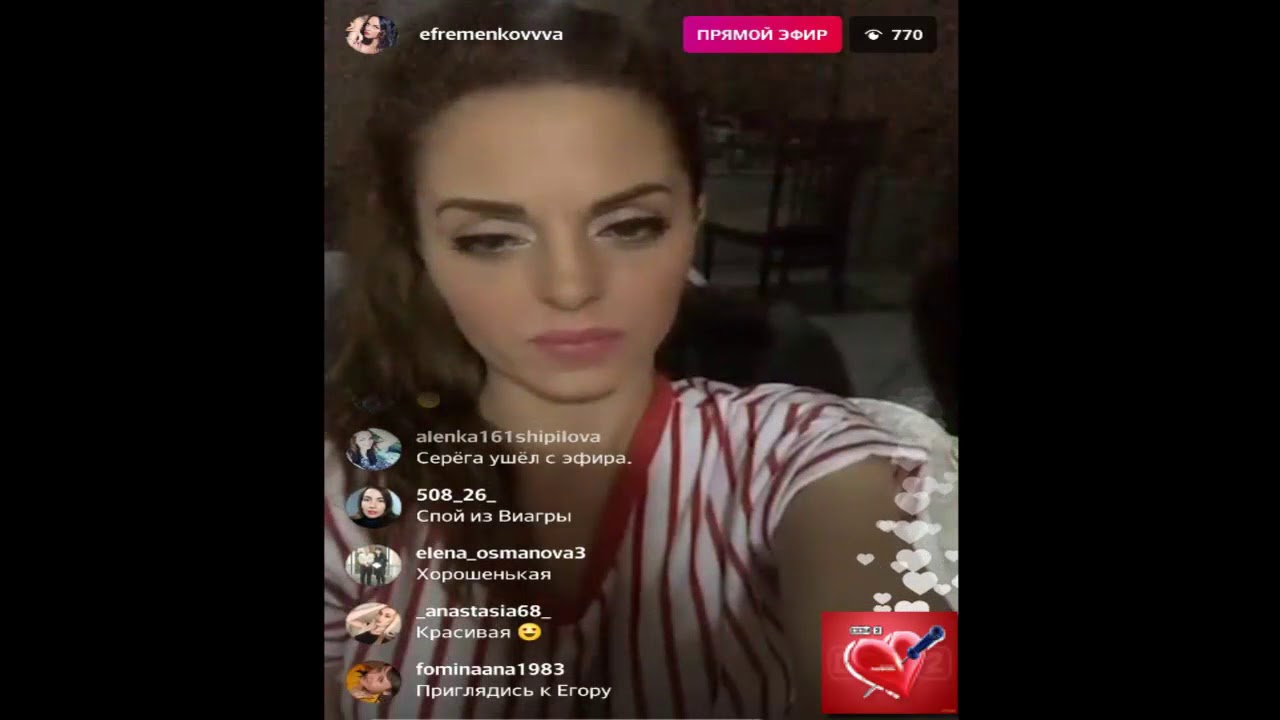Open efremenkovvva's profile avatar
This screenshot has width=1280, height=720.
371,35
